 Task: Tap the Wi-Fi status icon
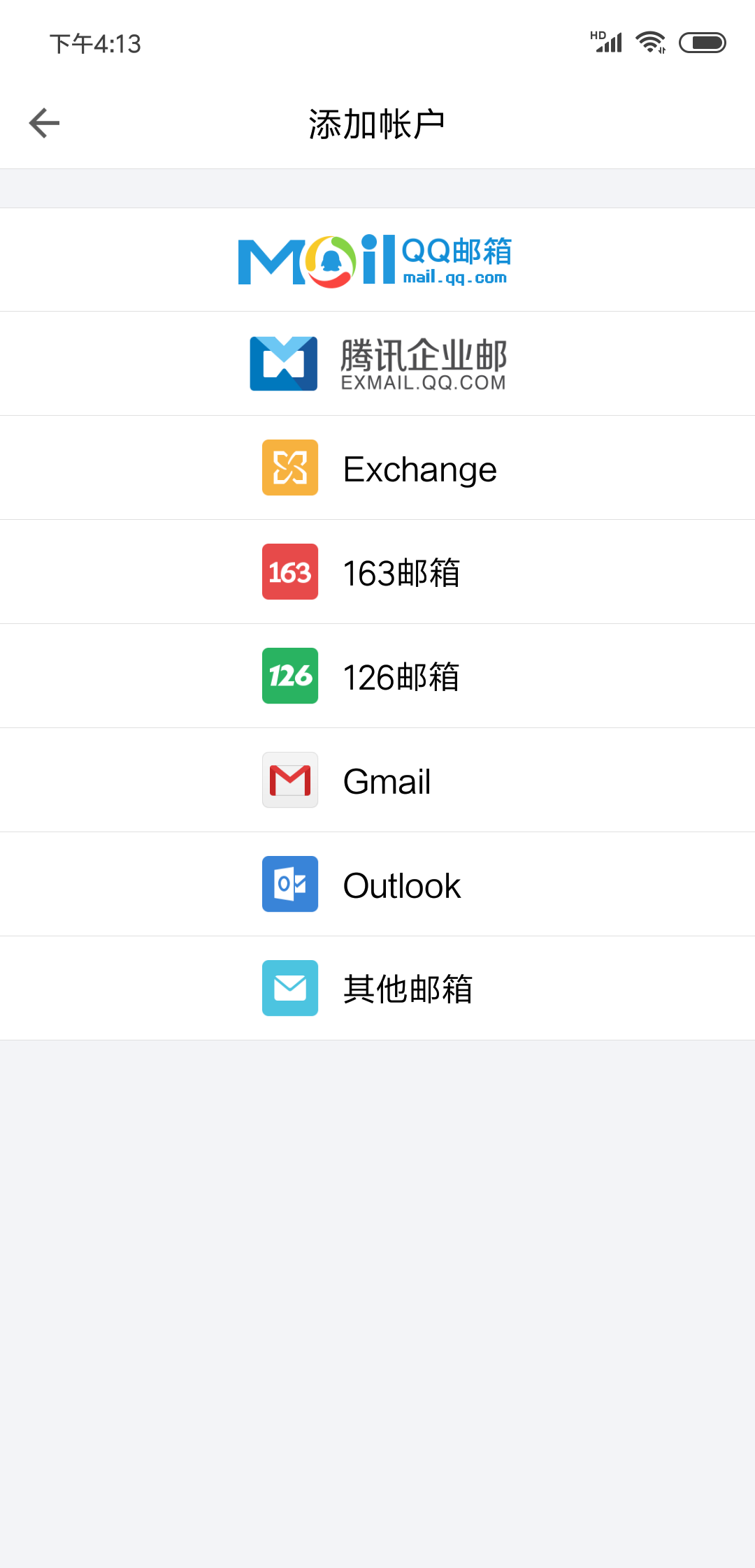point(651,42)
